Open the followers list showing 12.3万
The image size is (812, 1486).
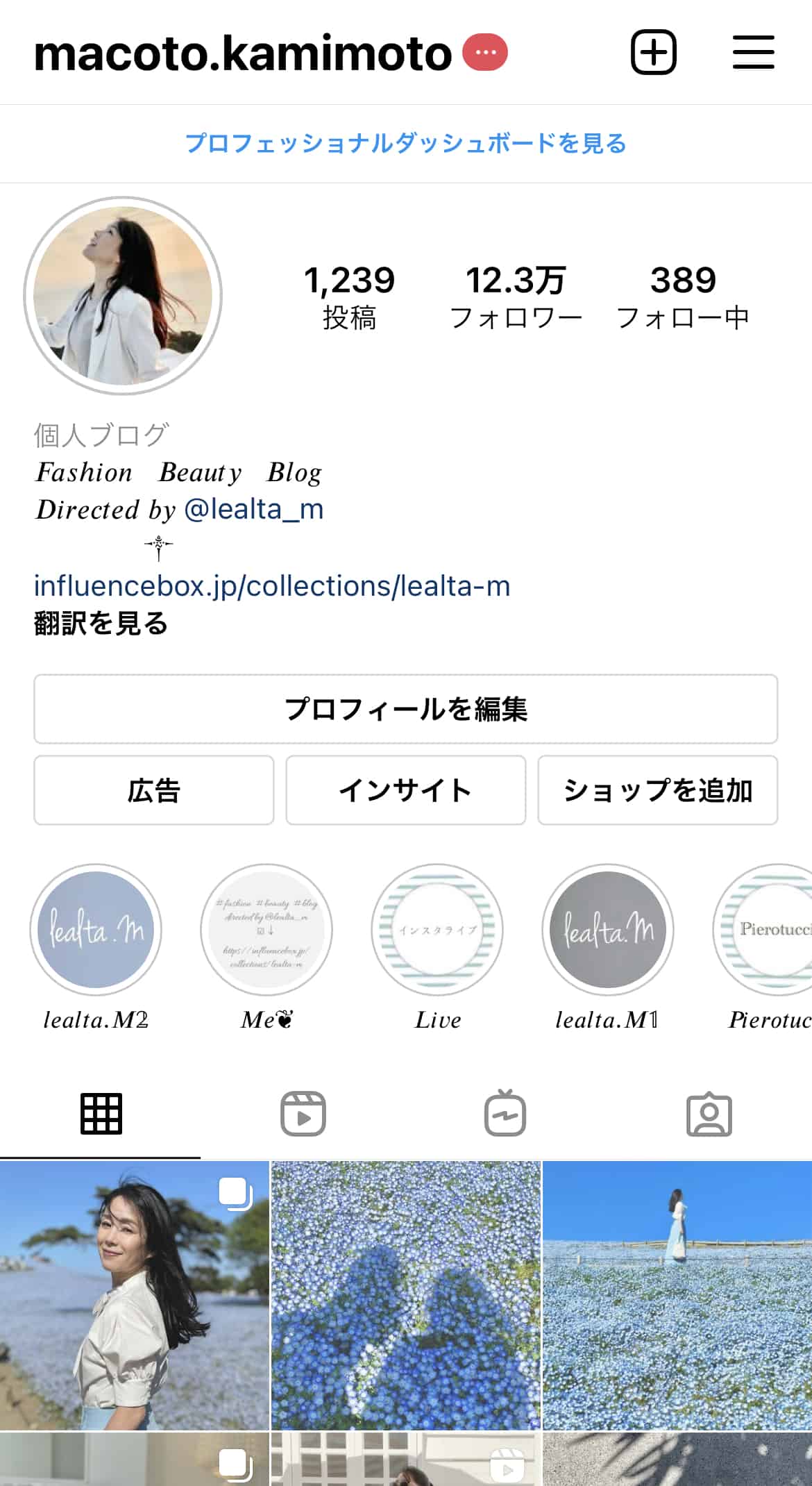pos(516,297)
